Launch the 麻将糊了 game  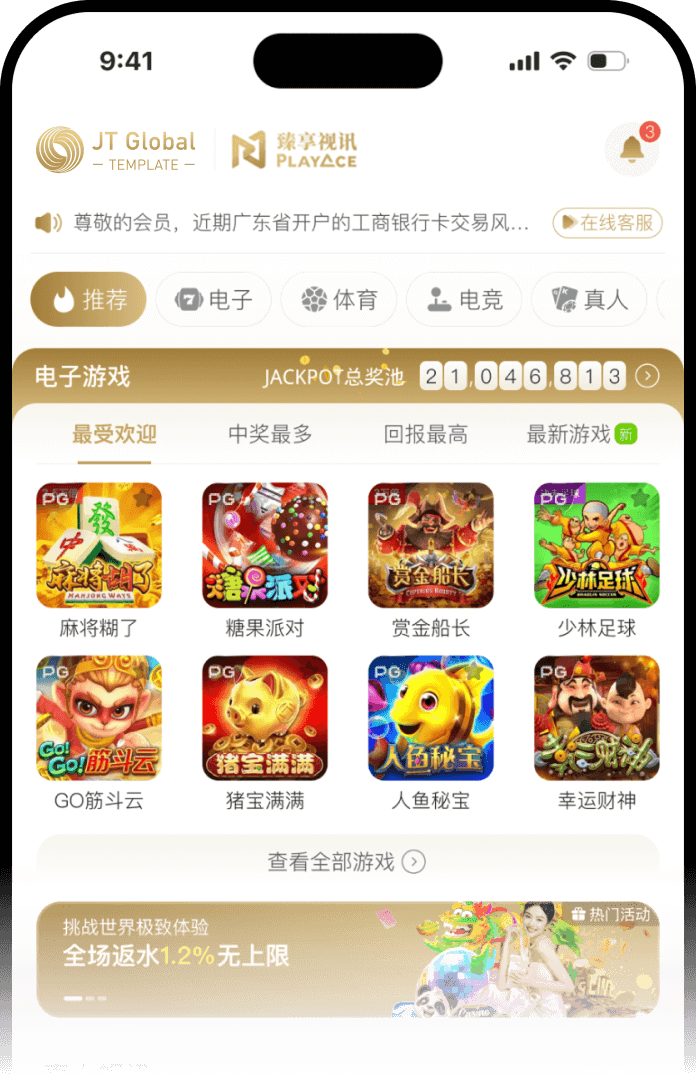99,545
